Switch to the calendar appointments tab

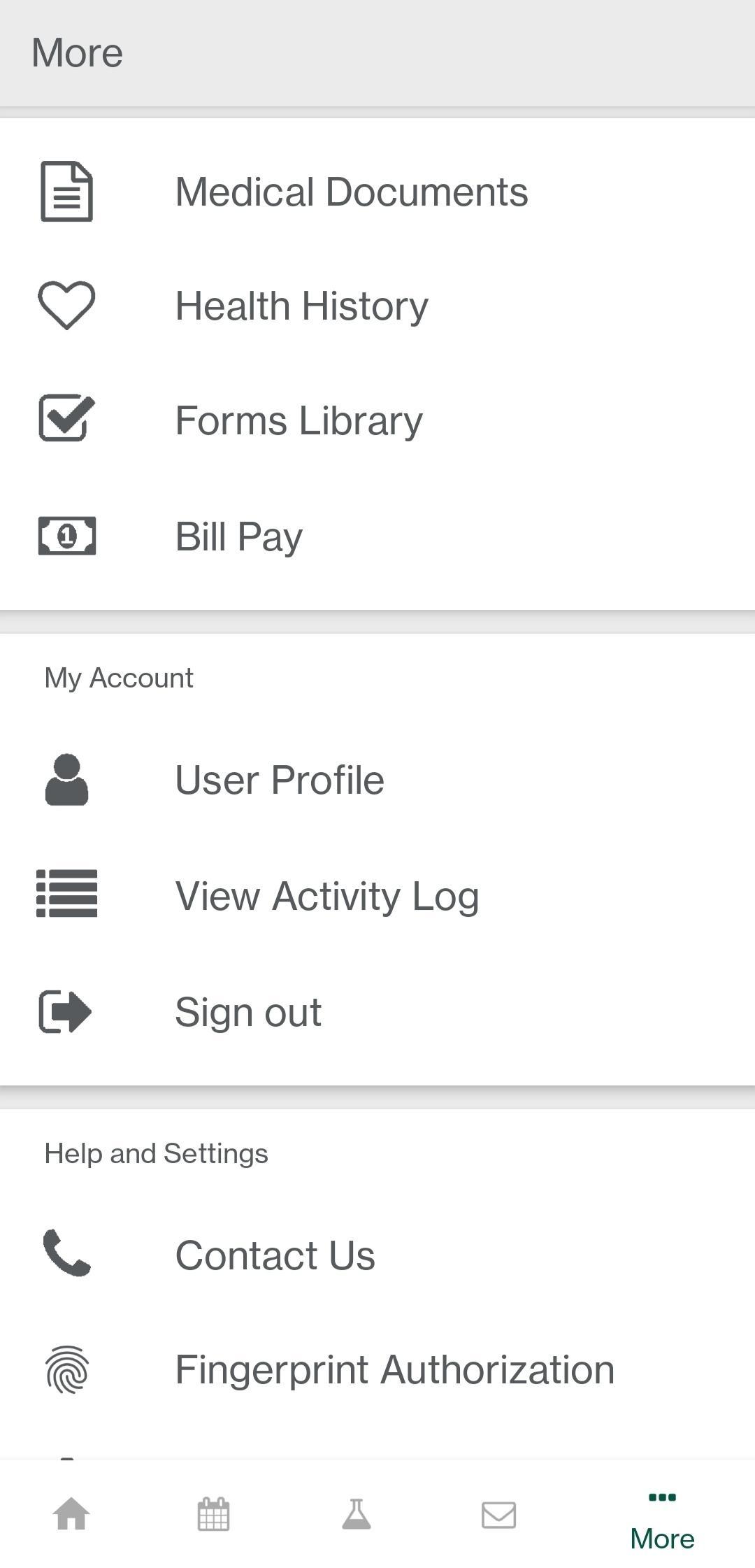pos(213,1514)
